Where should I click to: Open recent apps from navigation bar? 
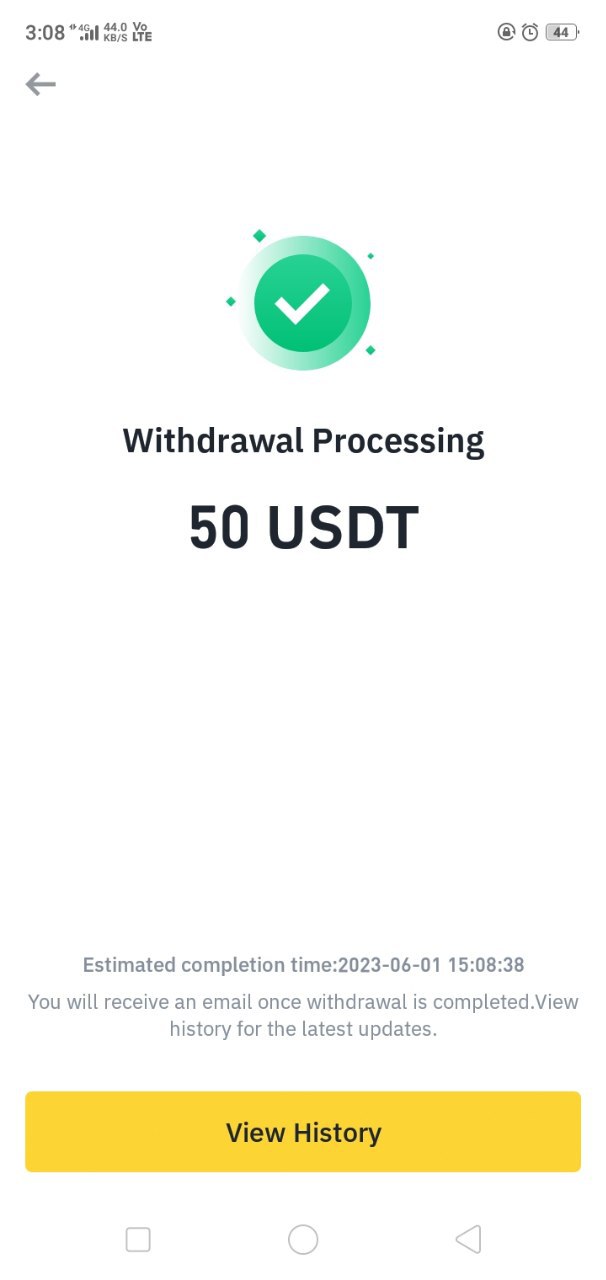138,1240
